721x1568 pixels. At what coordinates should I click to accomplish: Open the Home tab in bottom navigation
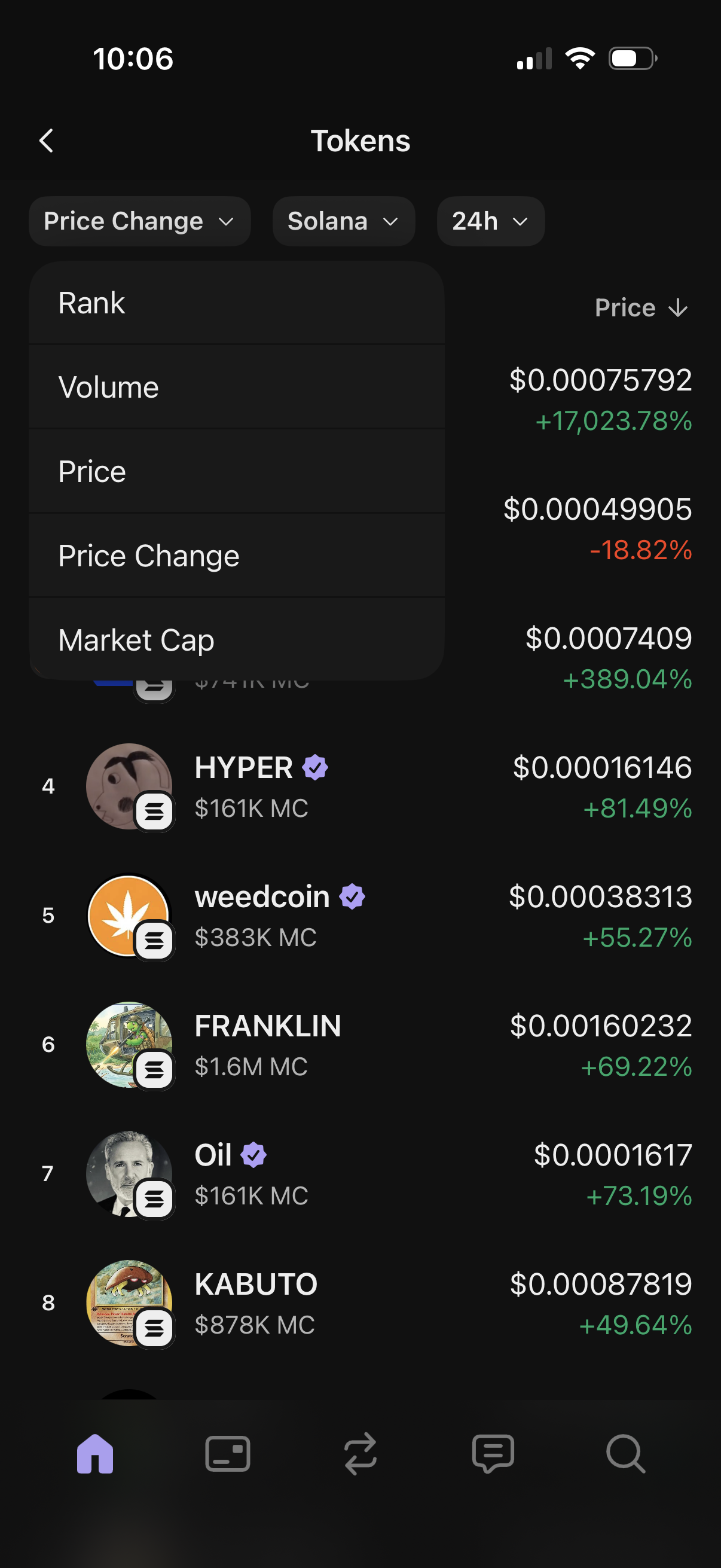pos(94,1455)
